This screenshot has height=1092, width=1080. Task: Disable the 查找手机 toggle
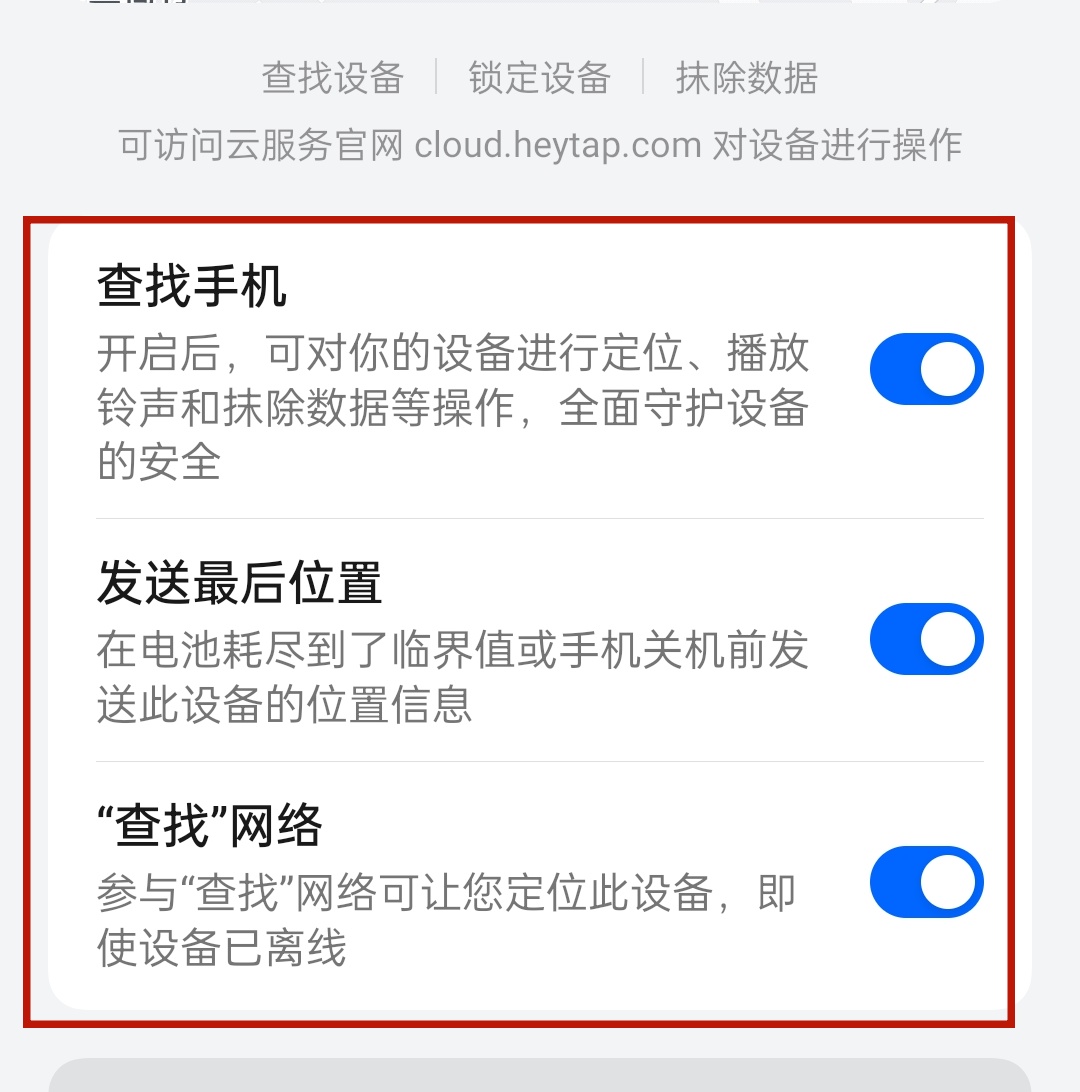(926, 369)
